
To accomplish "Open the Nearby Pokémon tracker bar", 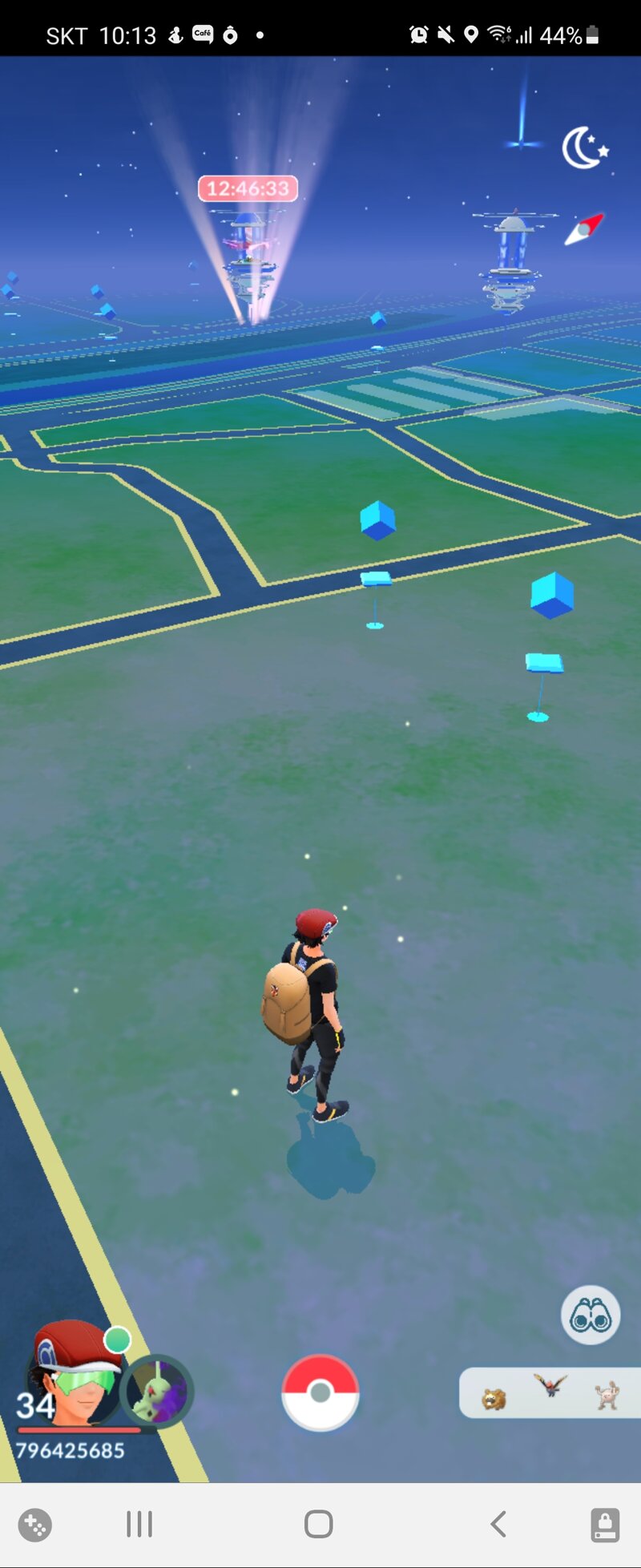I will click(550, 1392).
